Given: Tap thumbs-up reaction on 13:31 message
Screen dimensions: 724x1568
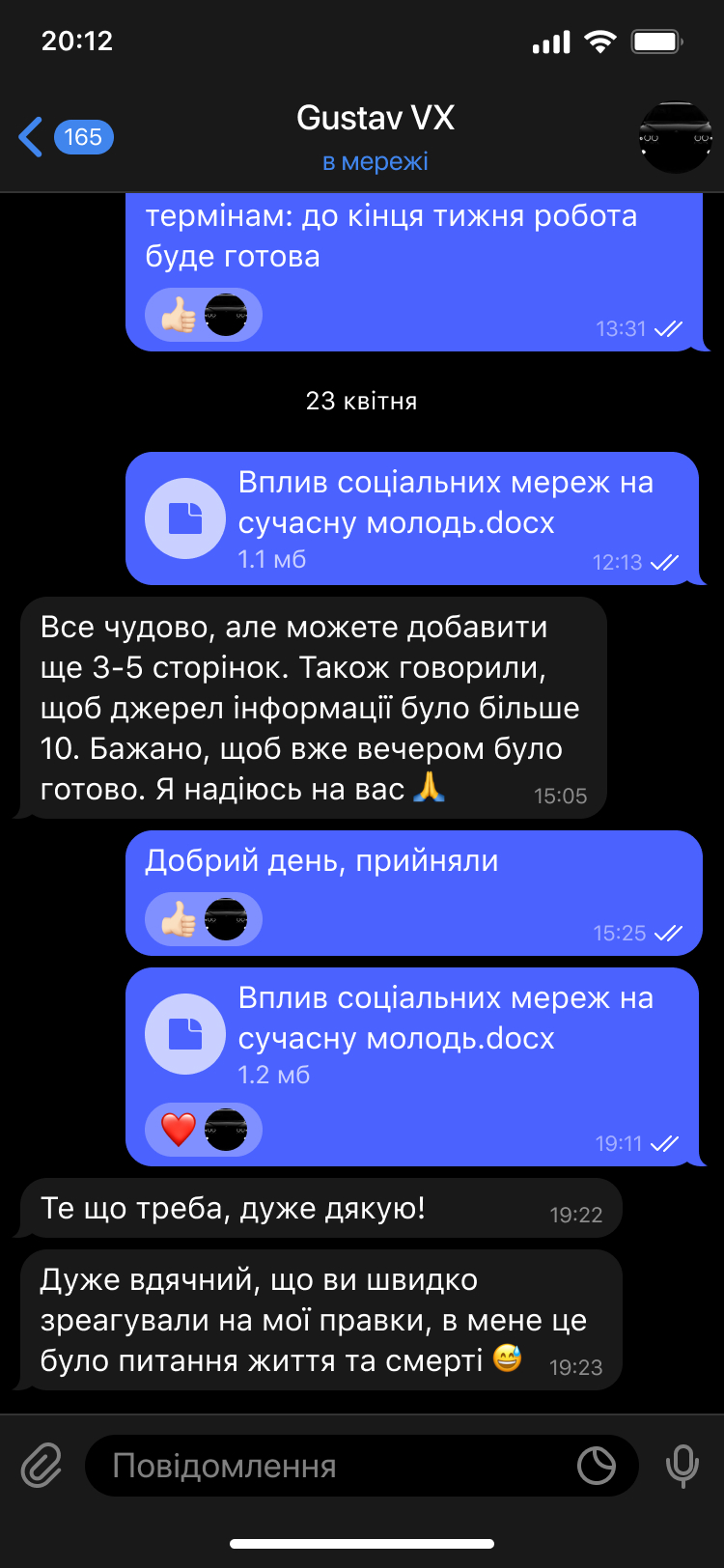Looking at the screenshot, I should [x=180, y=316].
